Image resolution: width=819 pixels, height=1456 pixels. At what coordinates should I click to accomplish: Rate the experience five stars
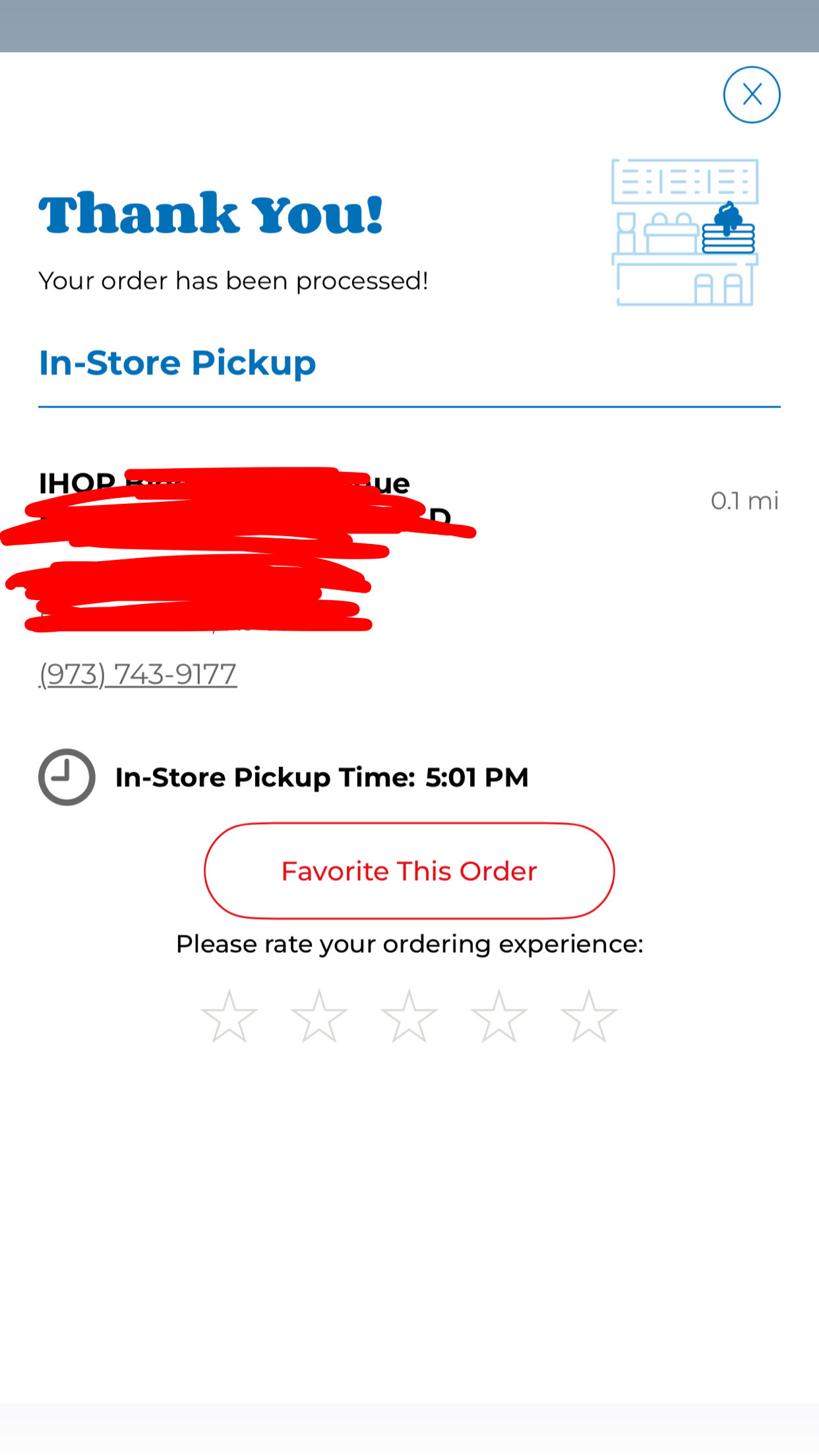pyautogui.click(x=589, y=1017)
